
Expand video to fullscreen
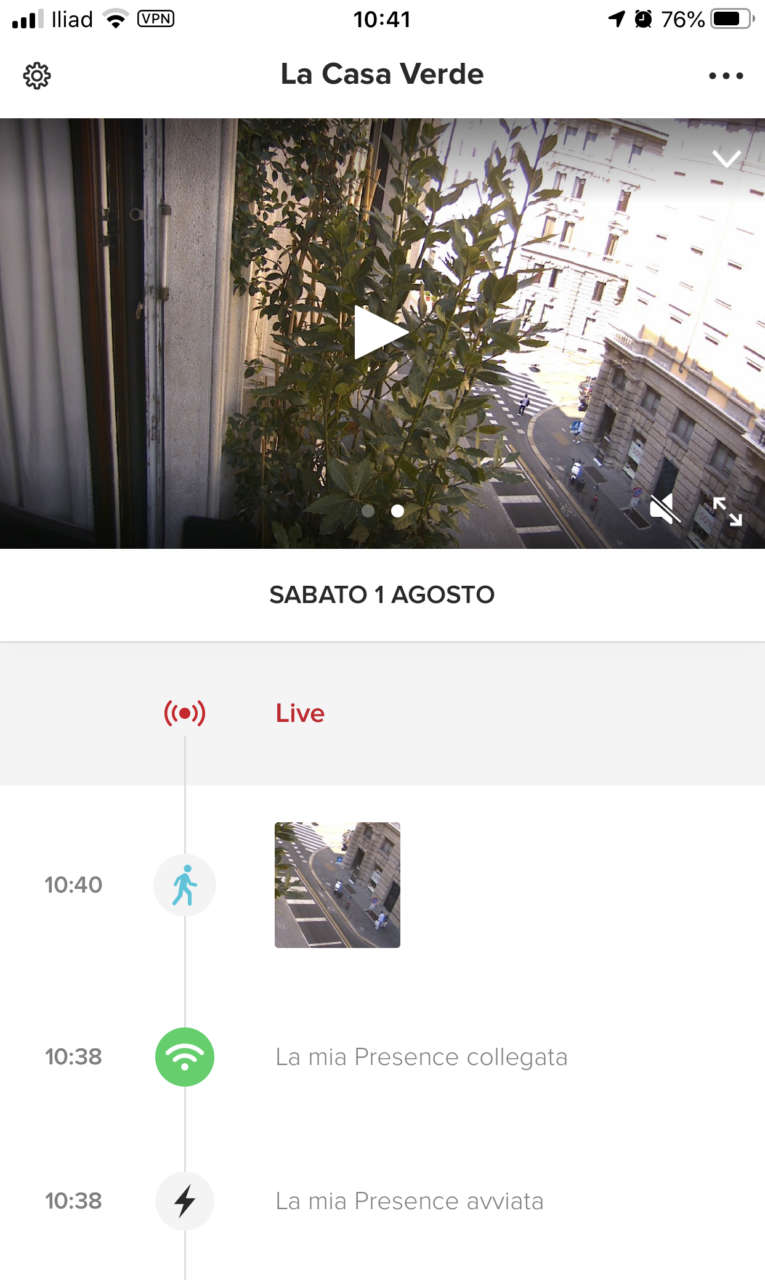point(728,511)
